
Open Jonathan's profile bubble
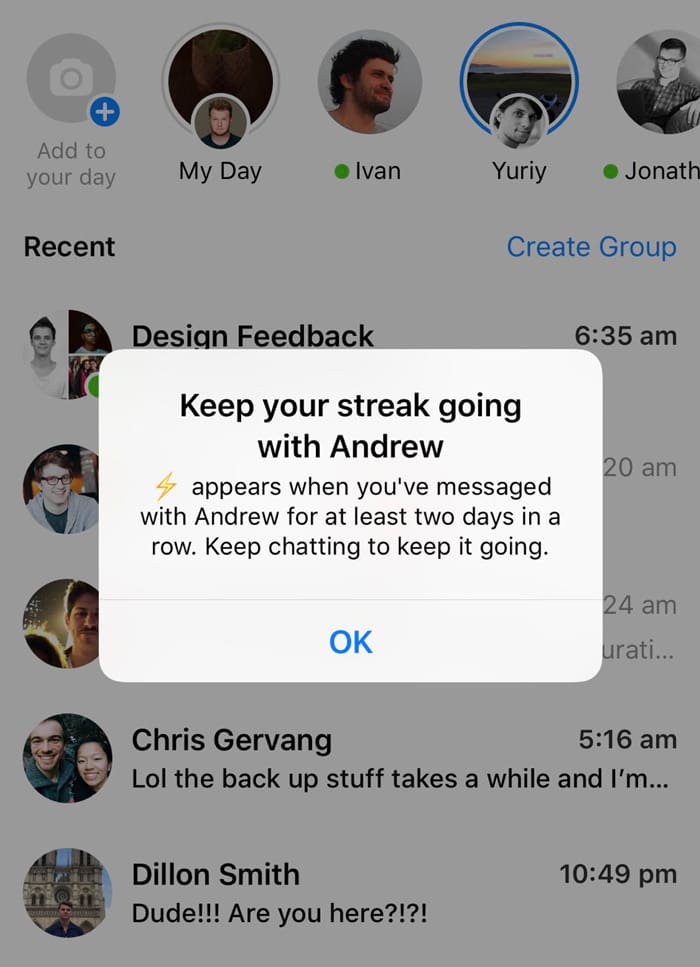[660, 82]
